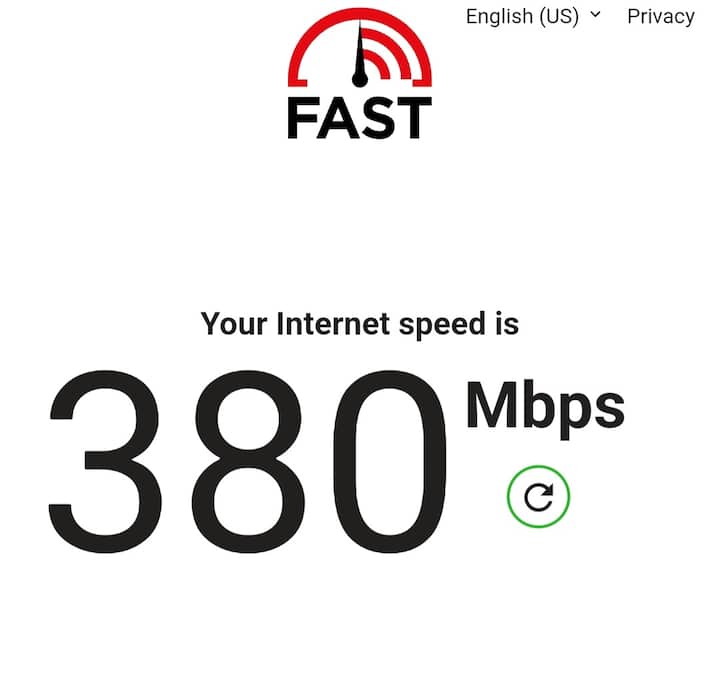Rerun the speed test with refresh icon
The width and height of the screenshot is (720, 675).
coord(538,497)
